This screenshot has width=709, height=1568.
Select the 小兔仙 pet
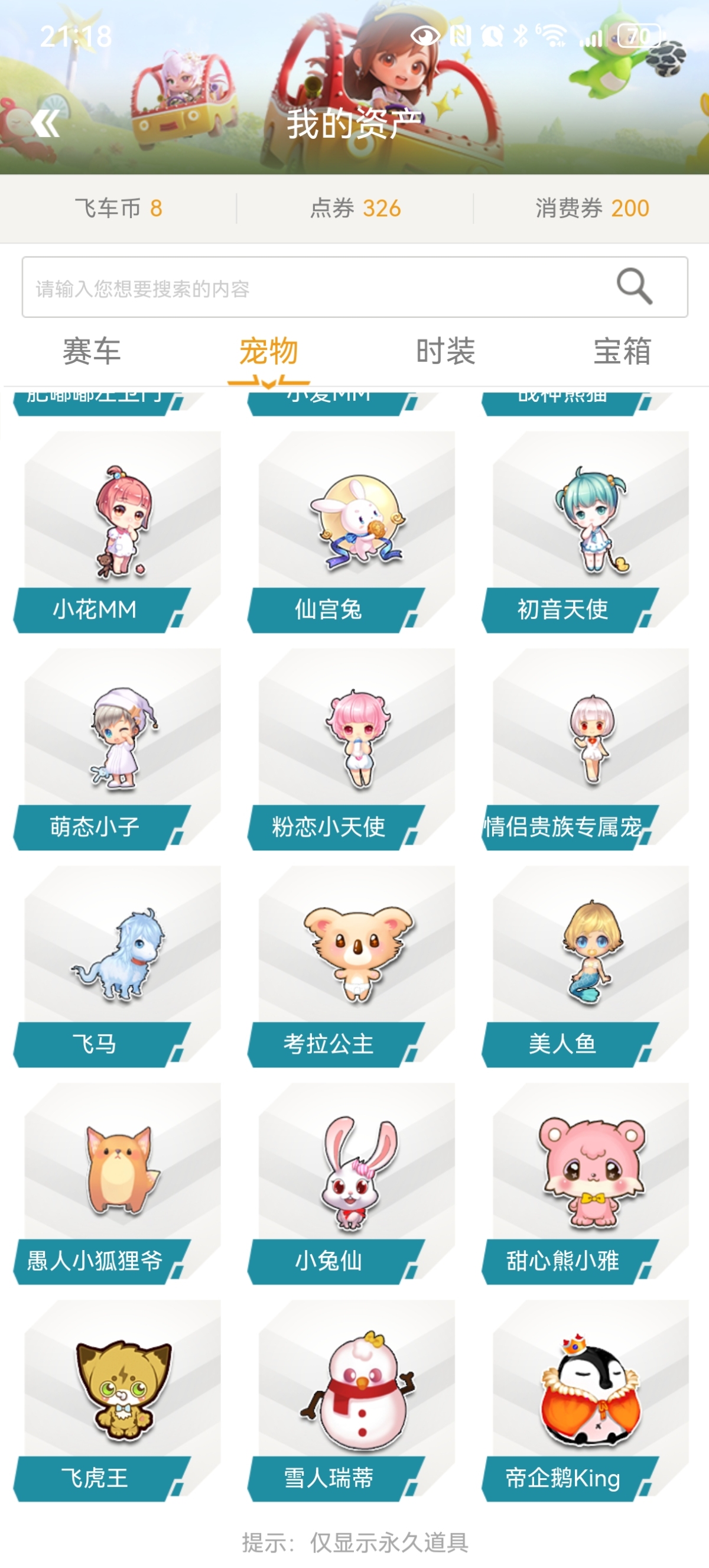[x=356, y=1183]
